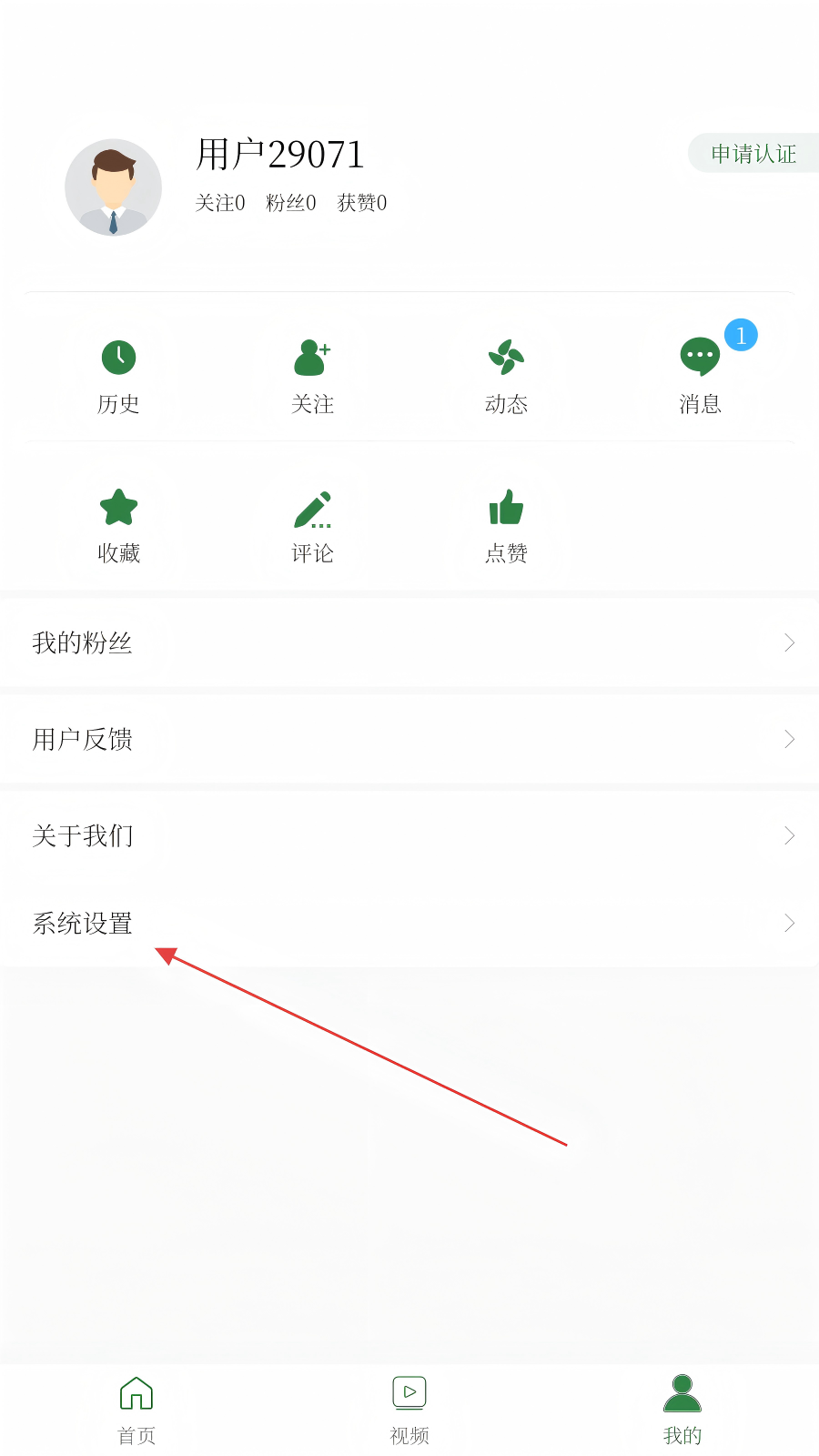Open the 我的粉丝 row
819x1456 pixels.
pyautogui.click(x=409, y=643)
